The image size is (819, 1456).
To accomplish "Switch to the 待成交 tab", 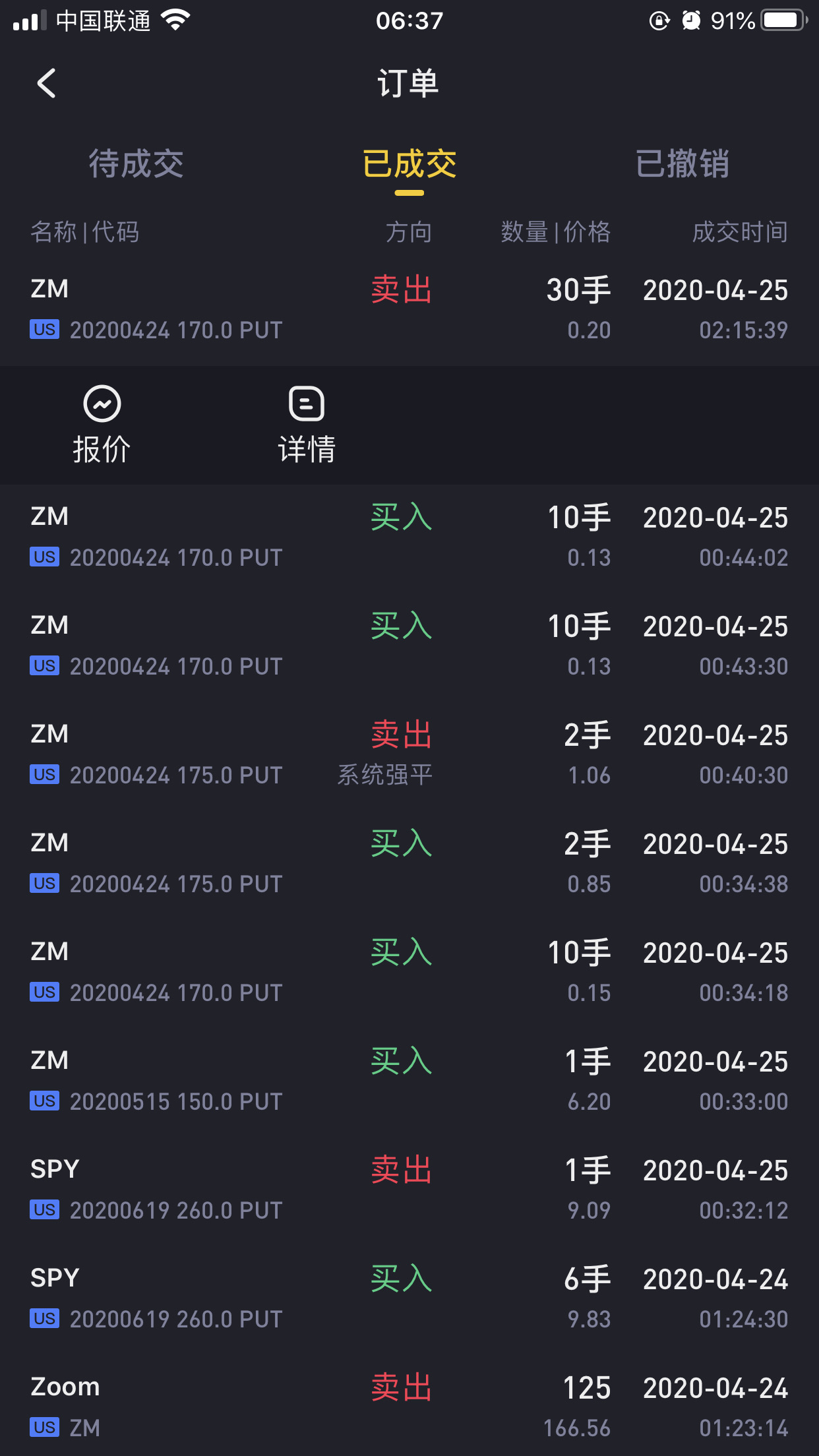I will (136, 164).
